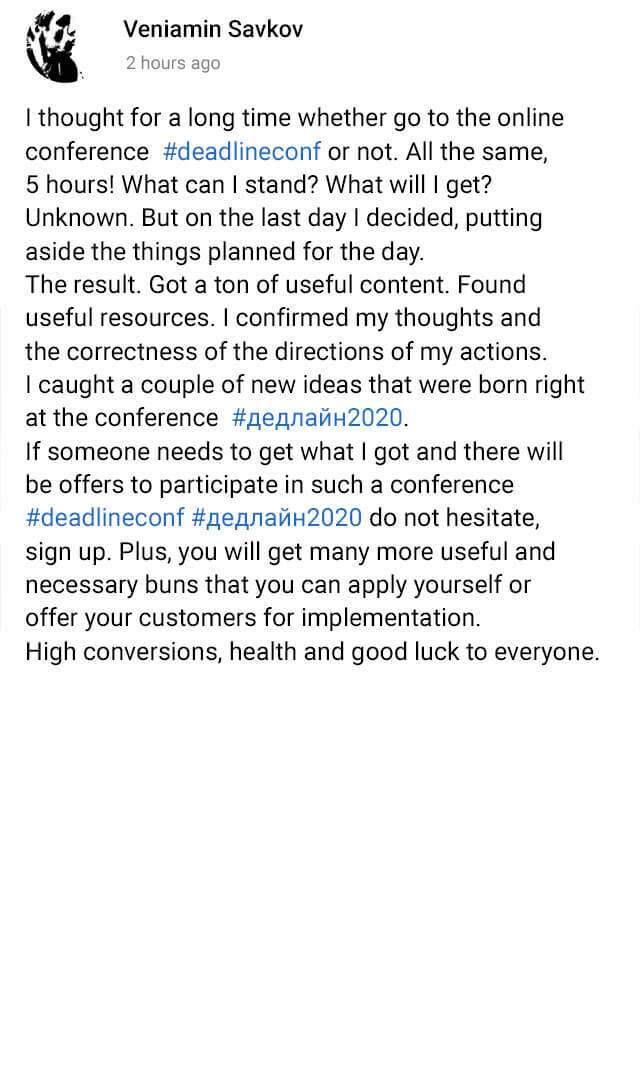Open #deadlineconf hashtag following 'online conference'
Viewport: 640px width, 1080px height.
[x=241, y=151]
